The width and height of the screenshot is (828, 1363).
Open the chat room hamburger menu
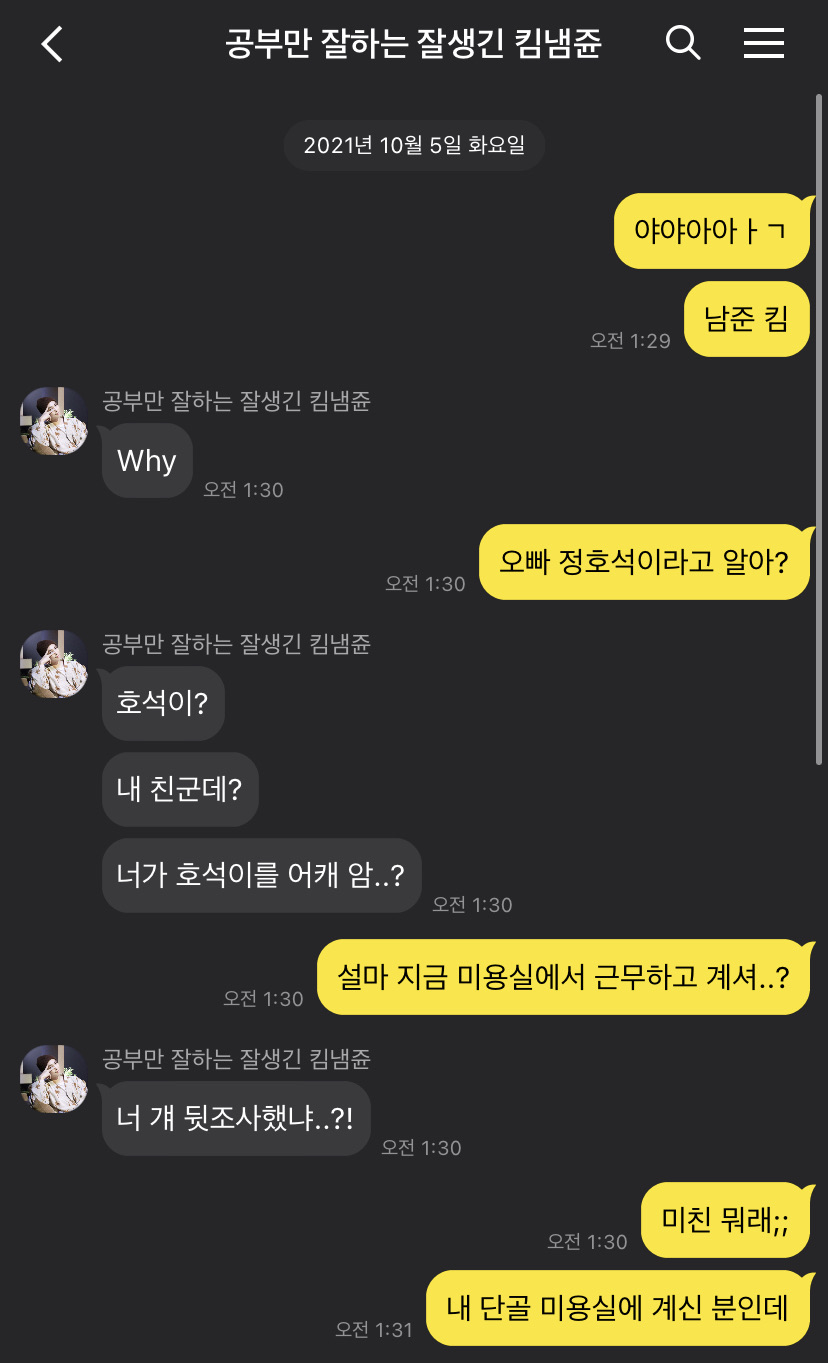(763, 43)
